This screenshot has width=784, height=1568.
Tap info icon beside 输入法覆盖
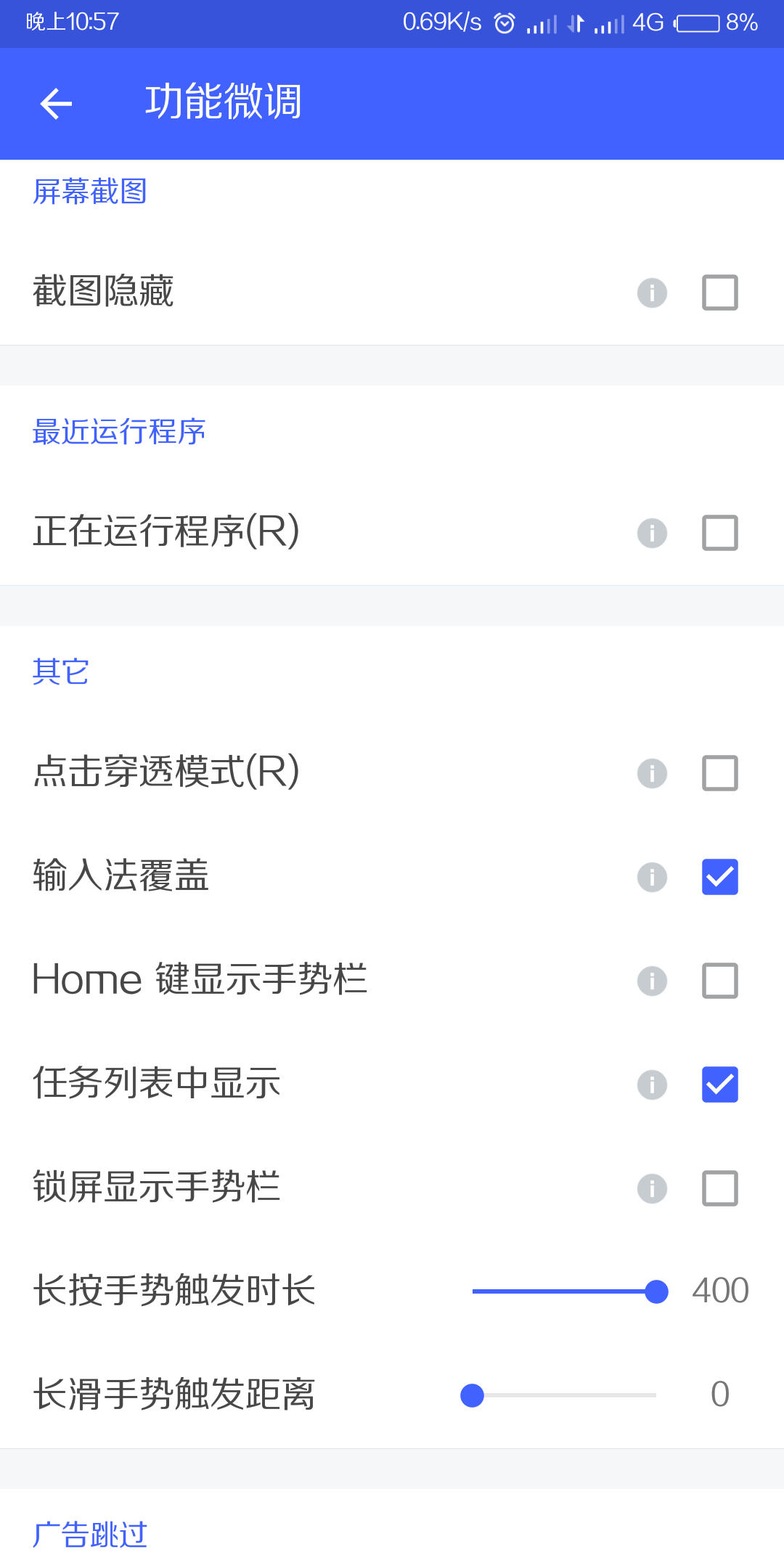pos(652,877)
